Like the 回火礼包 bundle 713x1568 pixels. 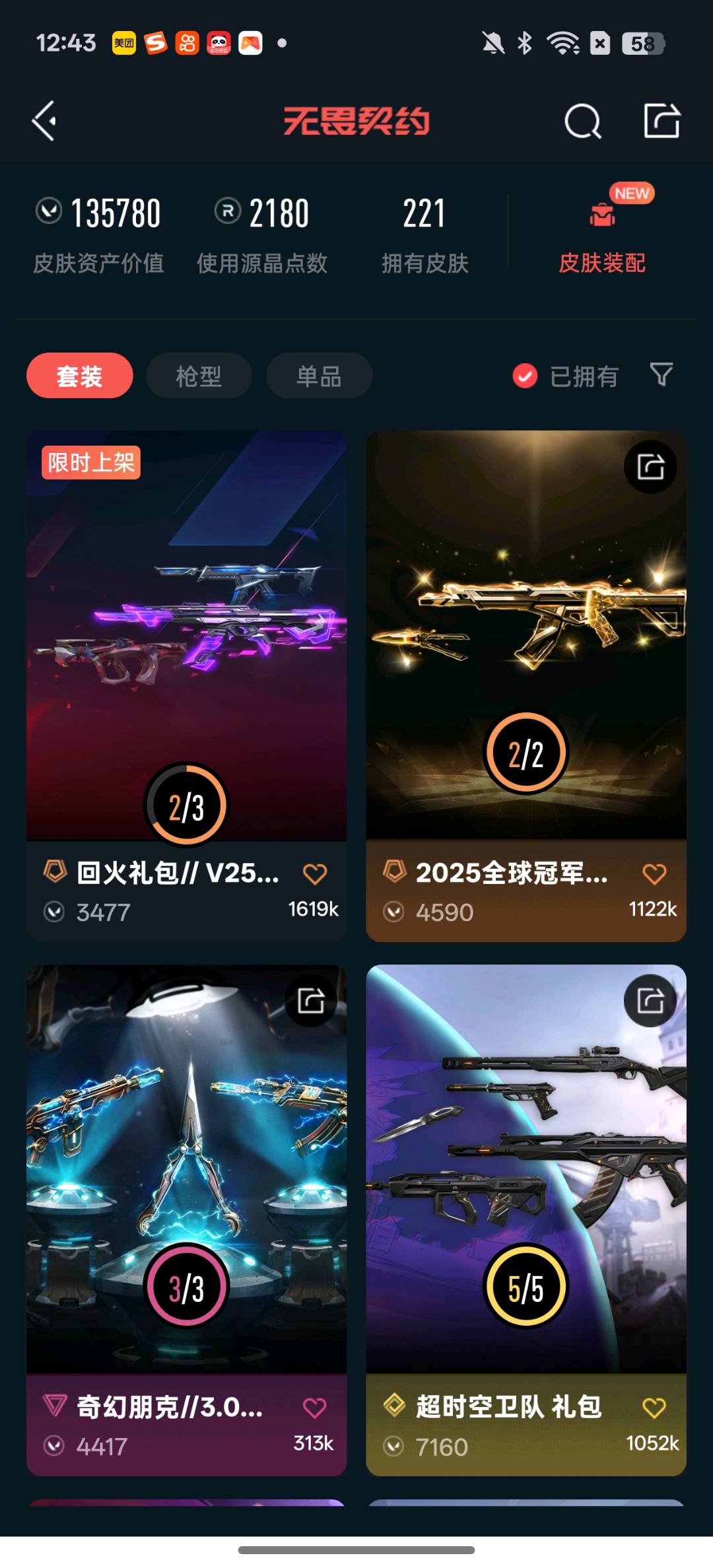[315, 874]
